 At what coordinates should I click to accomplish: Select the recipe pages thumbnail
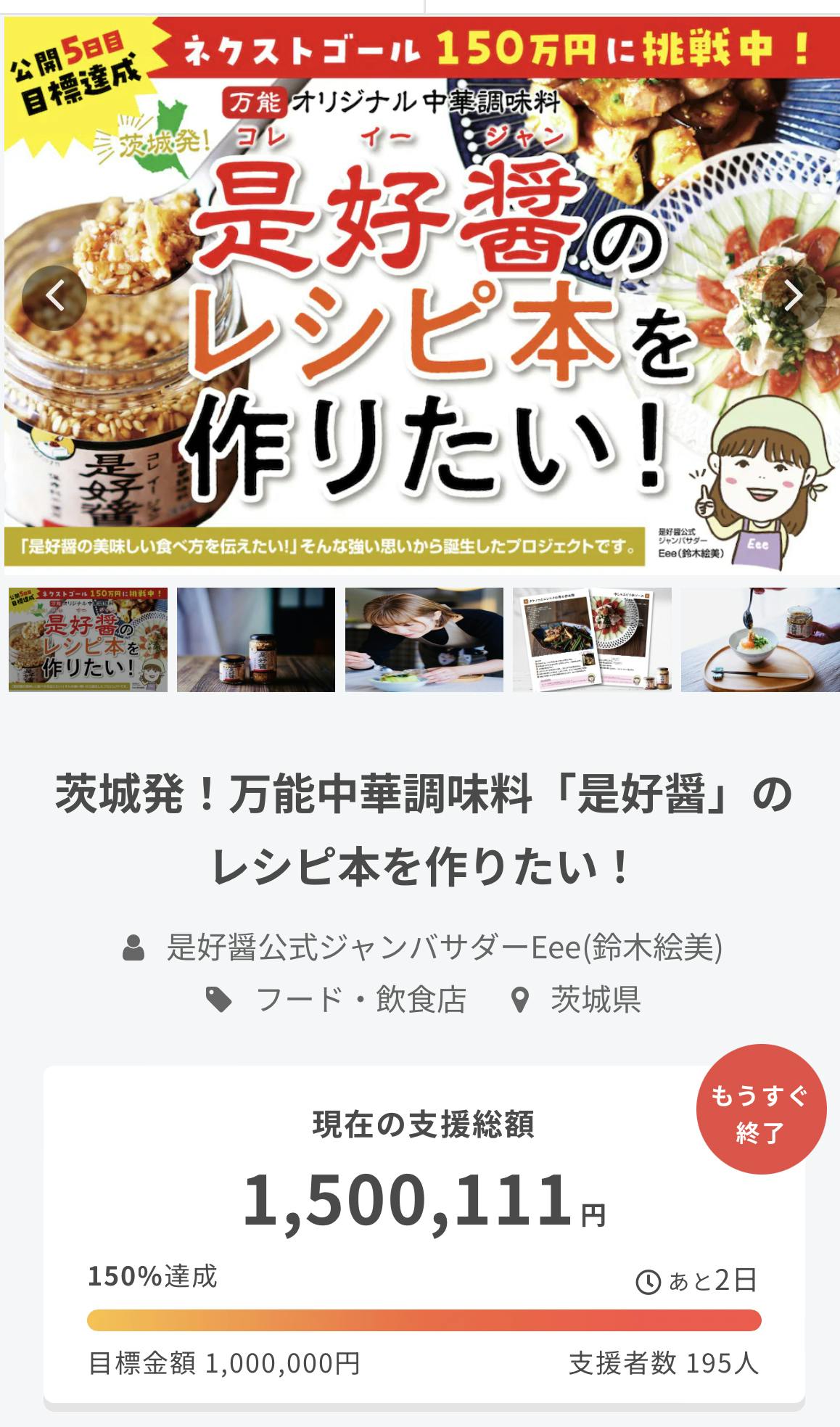[x=592, y=639]
